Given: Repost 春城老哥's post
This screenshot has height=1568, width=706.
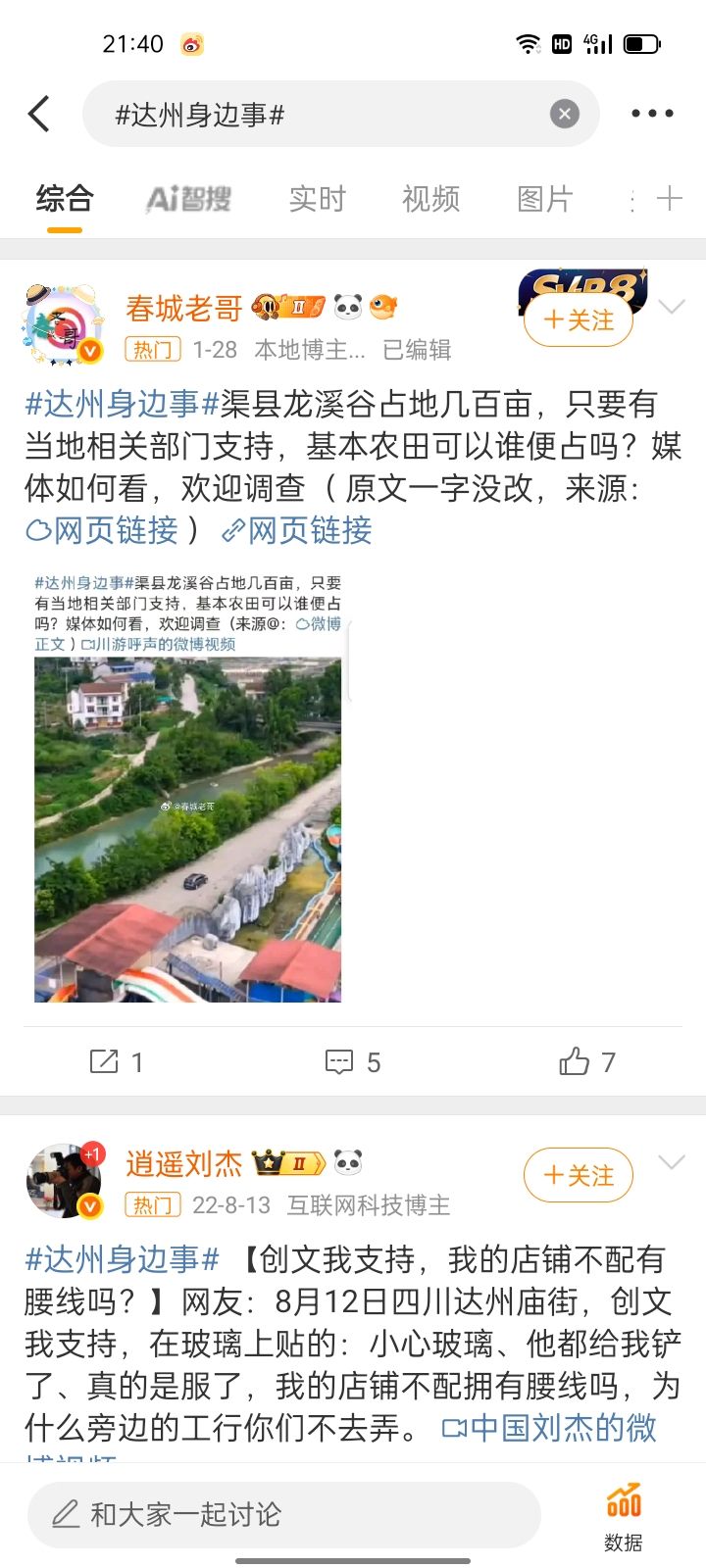Looking at the screenshot, I should (117, 1061).
